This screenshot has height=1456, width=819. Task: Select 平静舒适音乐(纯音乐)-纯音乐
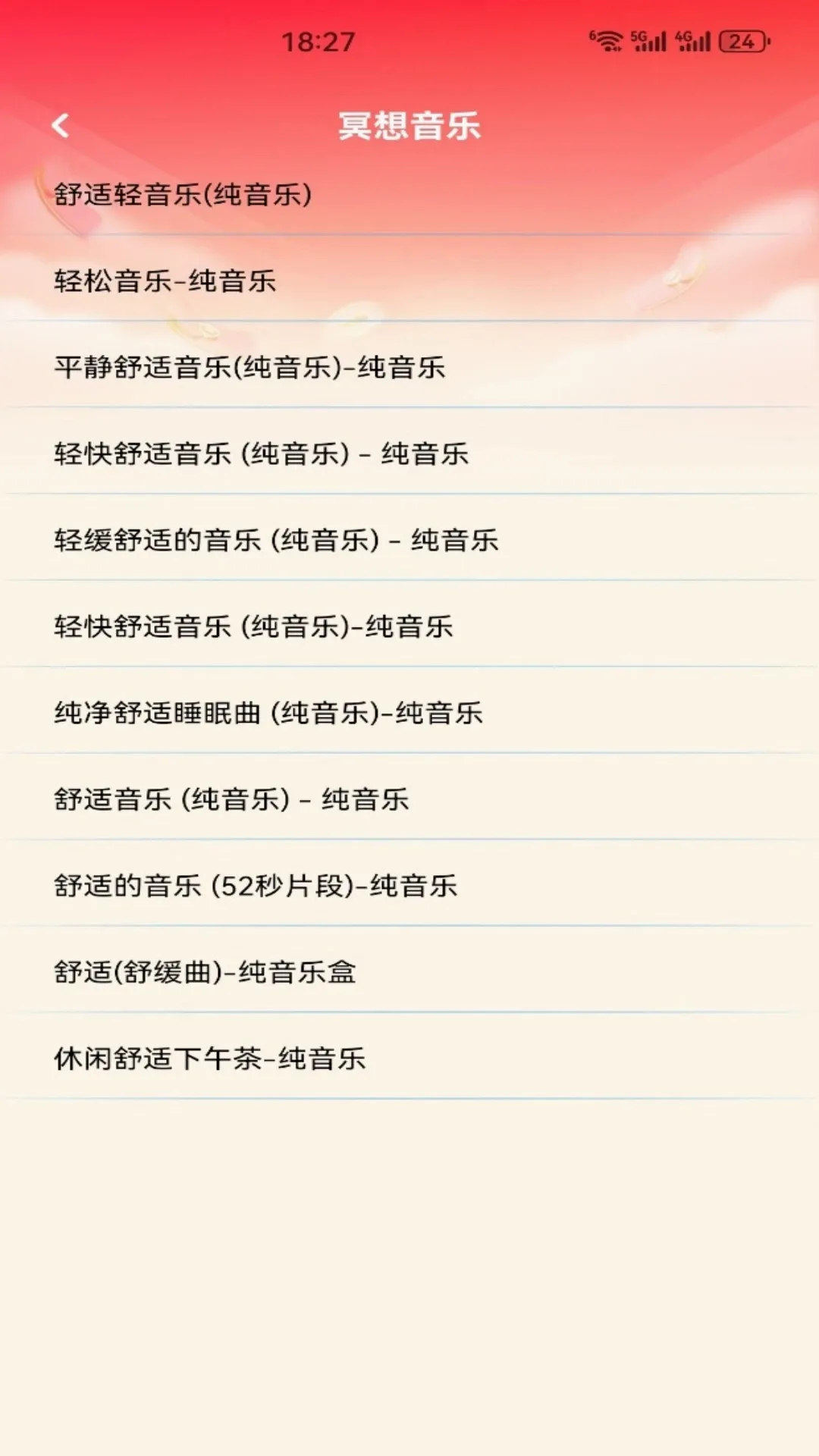[x=409, y=366]
